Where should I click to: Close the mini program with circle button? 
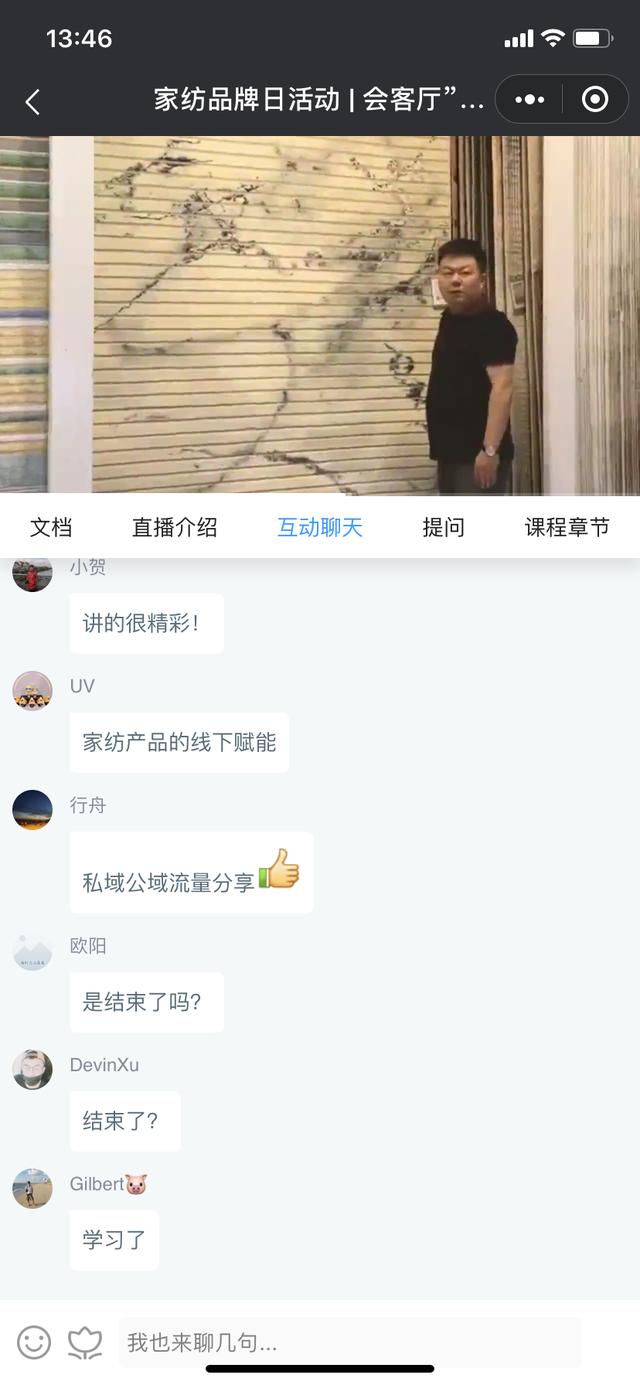pos(595,99)
